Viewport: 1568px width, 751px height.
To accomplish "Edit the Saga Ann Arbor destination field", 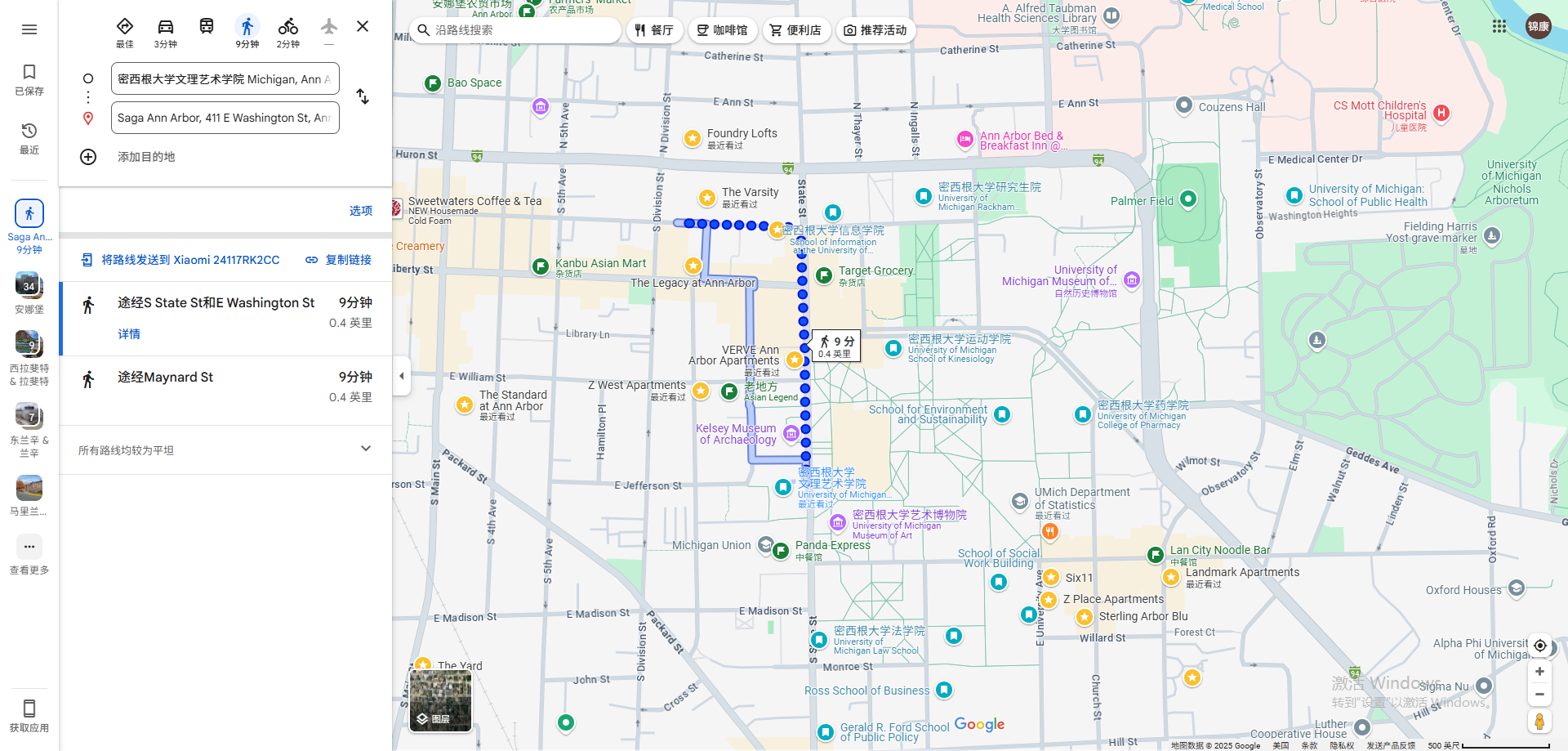I will coord(225,118).
